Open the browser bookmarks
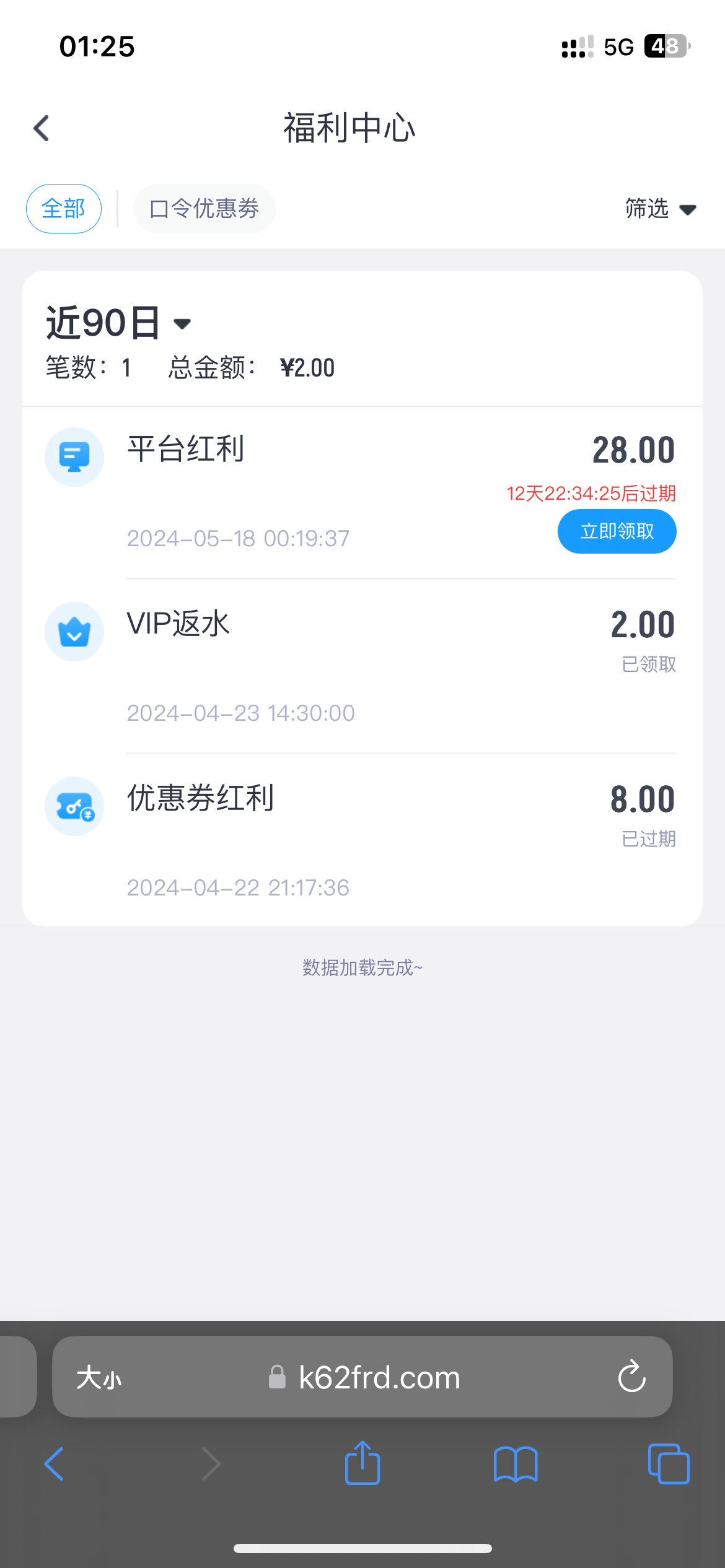This screenshot has width=725, height=1568. [516, 1464]
